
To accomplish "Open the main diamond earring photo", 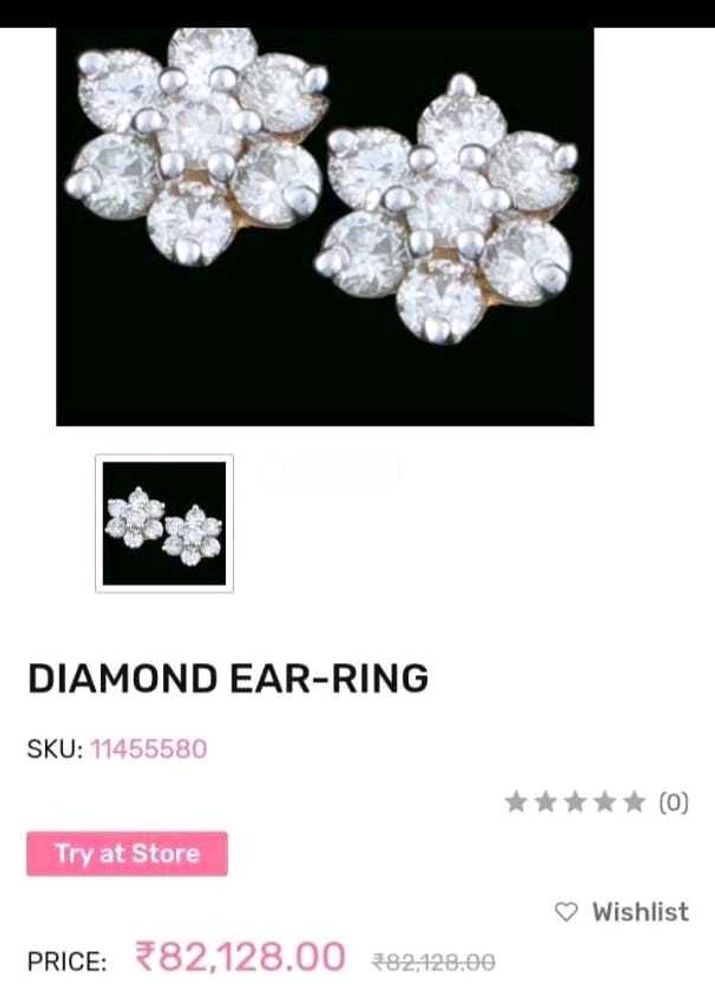I will click(x=325, y=225).
